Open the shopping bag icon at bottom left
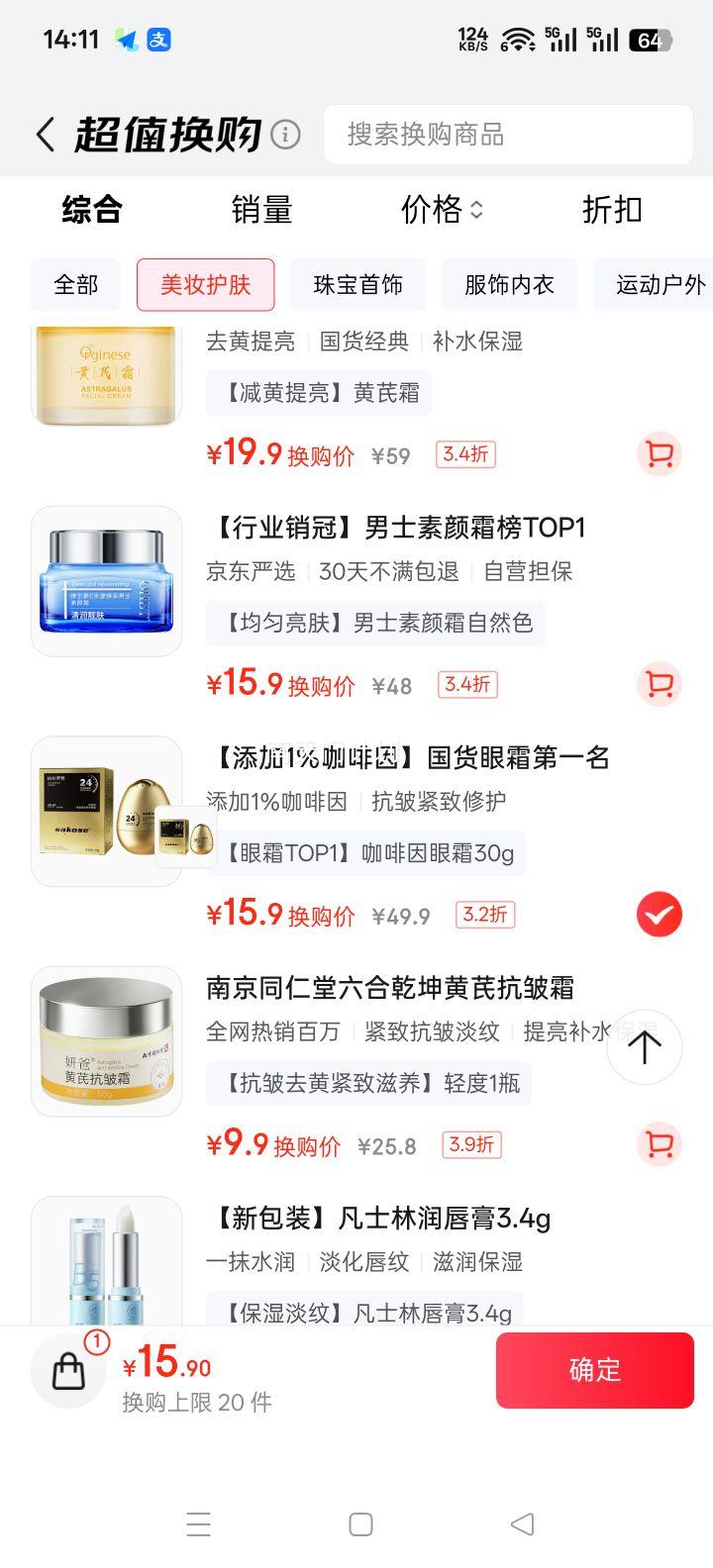Image resolution: width=713 pixels, height=1568 pixels. (67, 1370)
